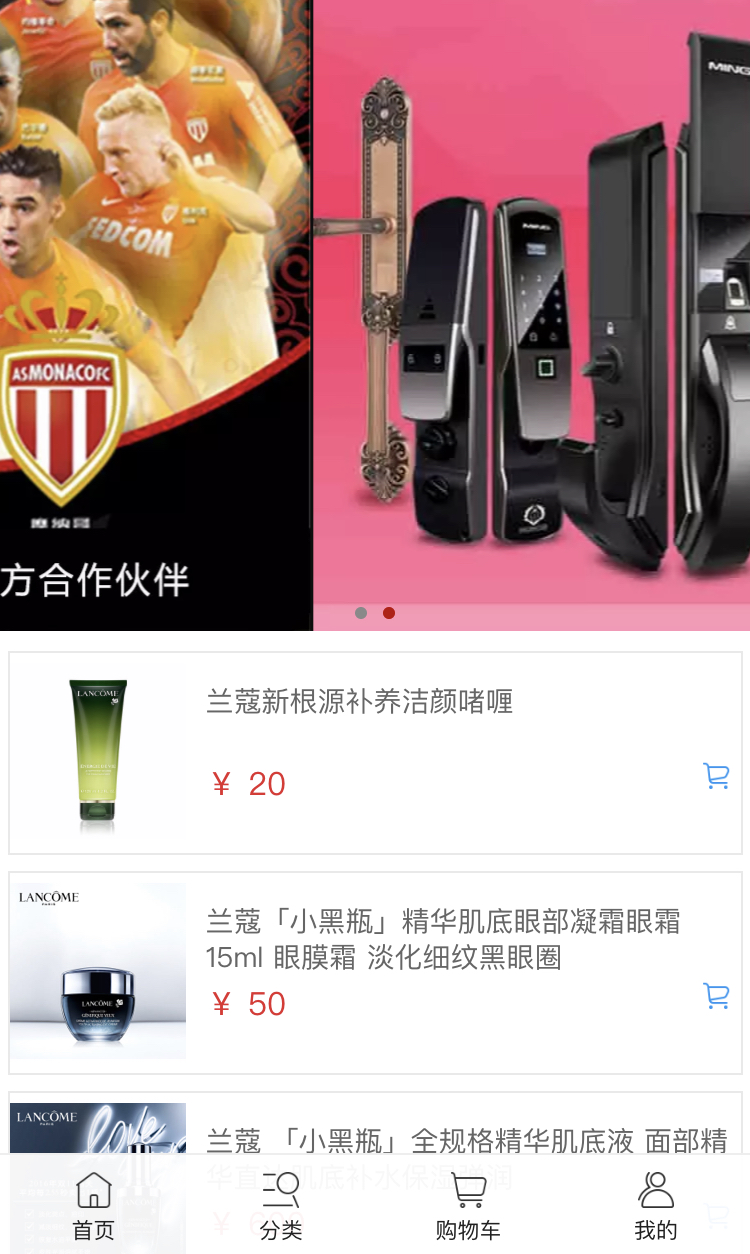Switch to the 分类 tab
Viewport: 750px width, 1254px height.
pos(281,1206)
